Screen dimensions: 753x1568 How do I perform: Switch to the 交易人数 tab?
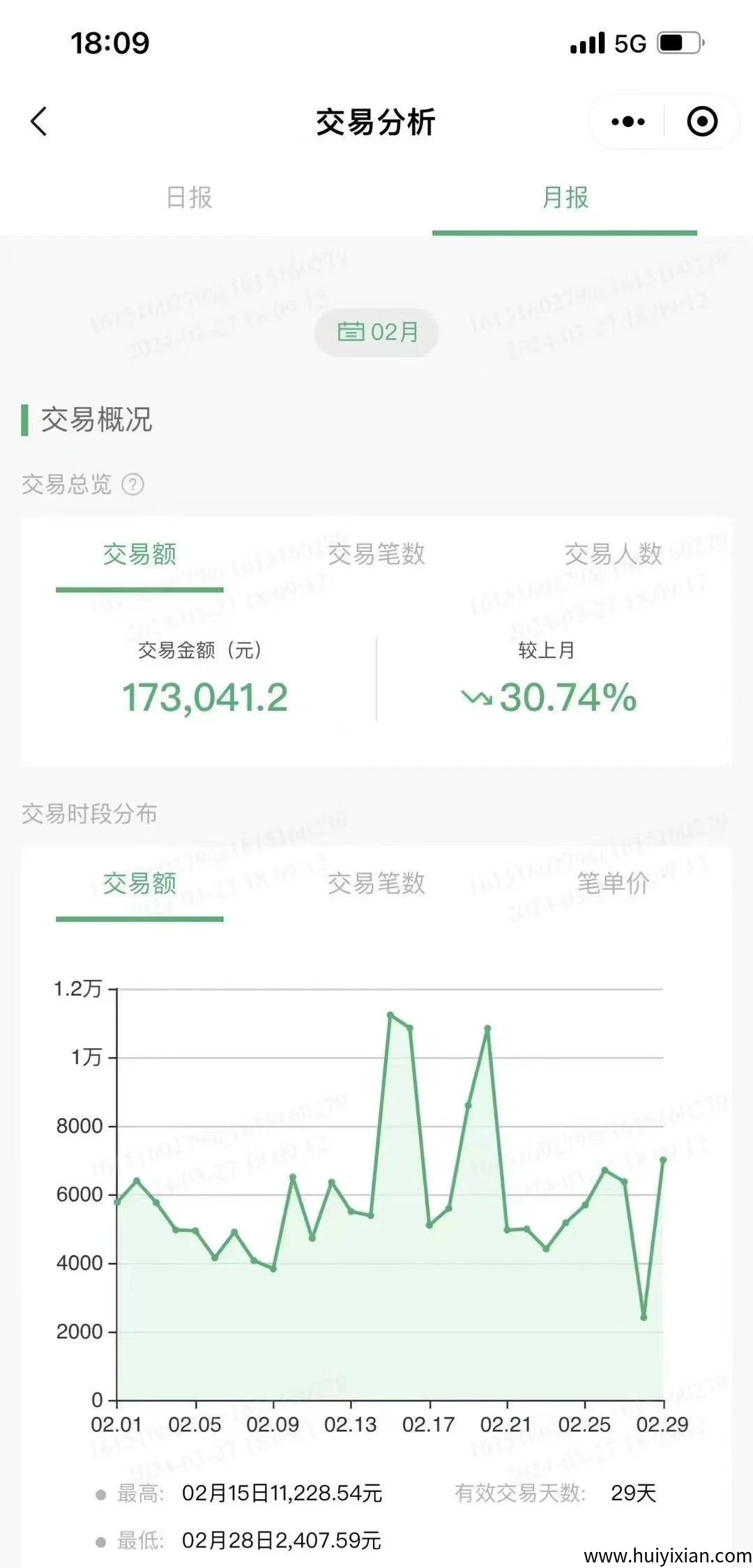(613, 555)
